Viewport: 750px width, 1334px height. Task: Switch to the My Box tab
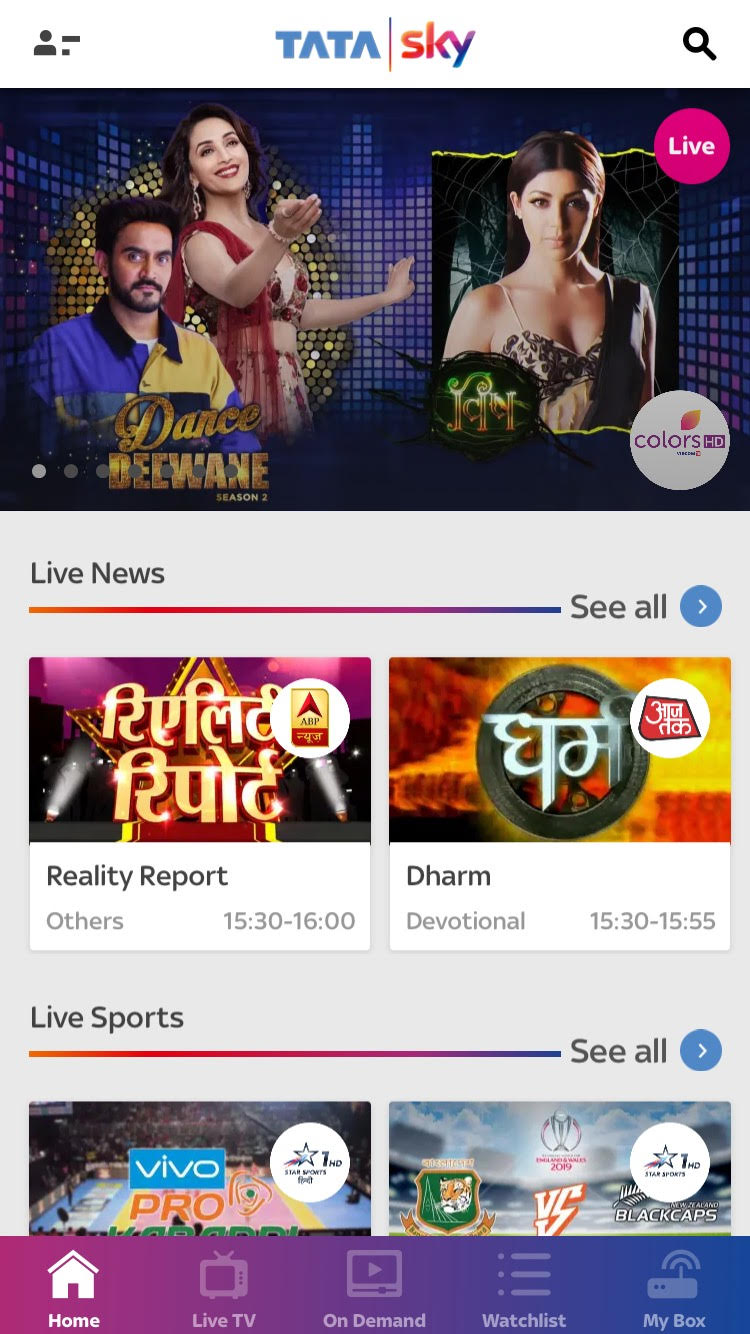(x=674, y=1289)
